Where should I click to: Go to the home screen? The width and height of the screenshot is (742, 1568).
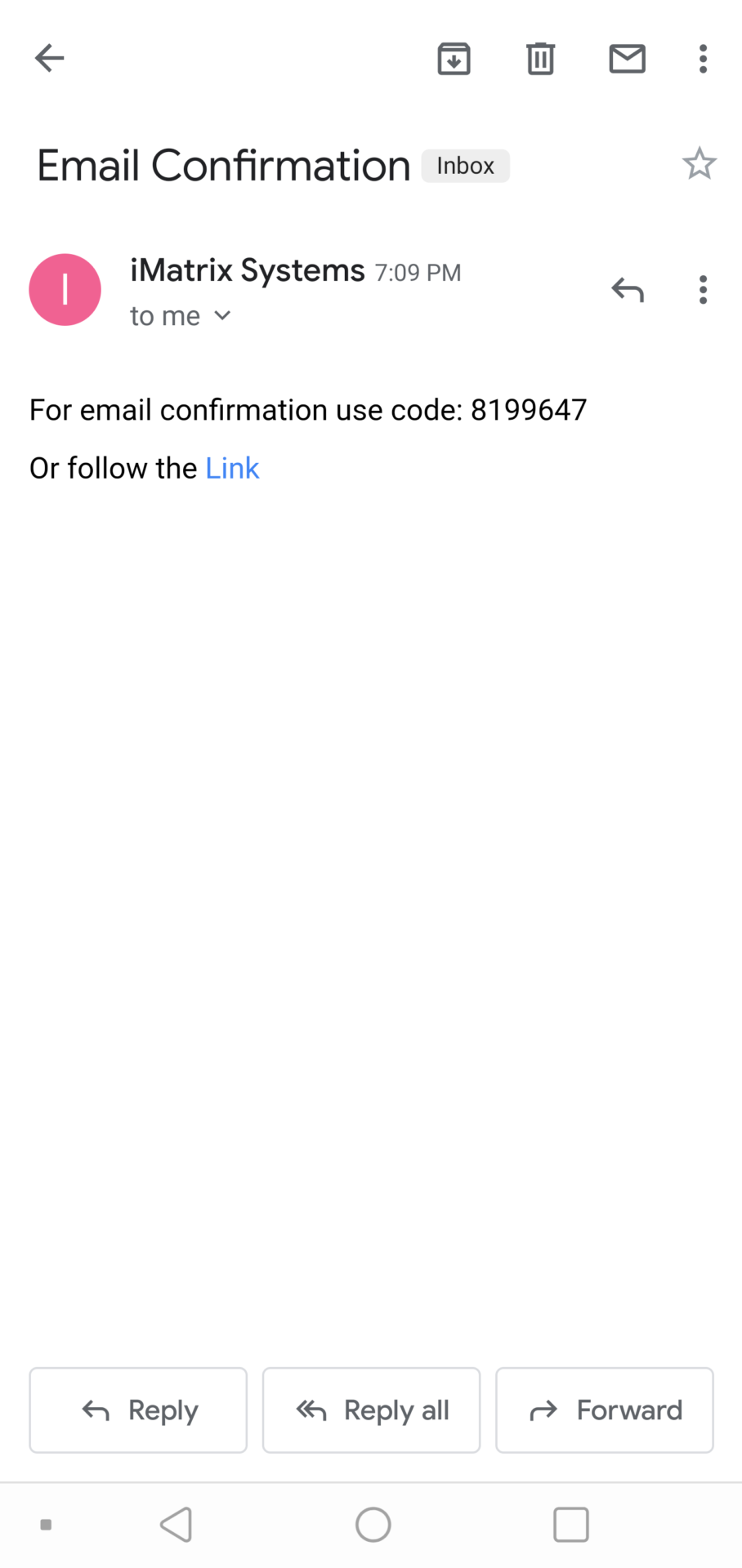pos(373,1524)
